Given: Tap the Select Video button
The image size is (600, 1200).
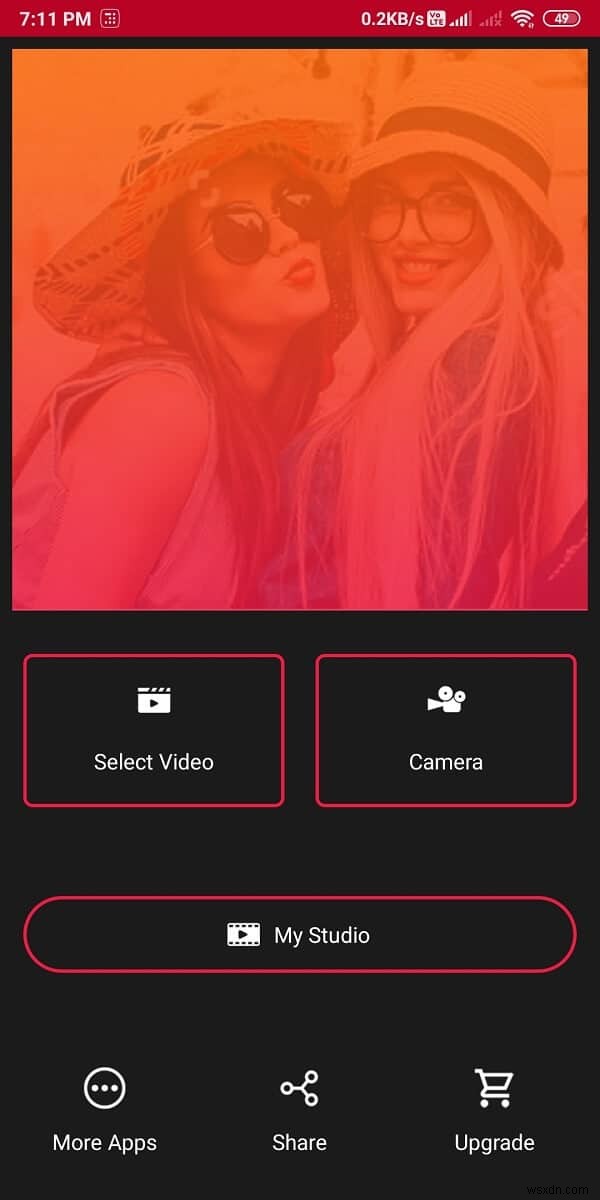Looking at the screenshot, I should (x=154, y=730).
